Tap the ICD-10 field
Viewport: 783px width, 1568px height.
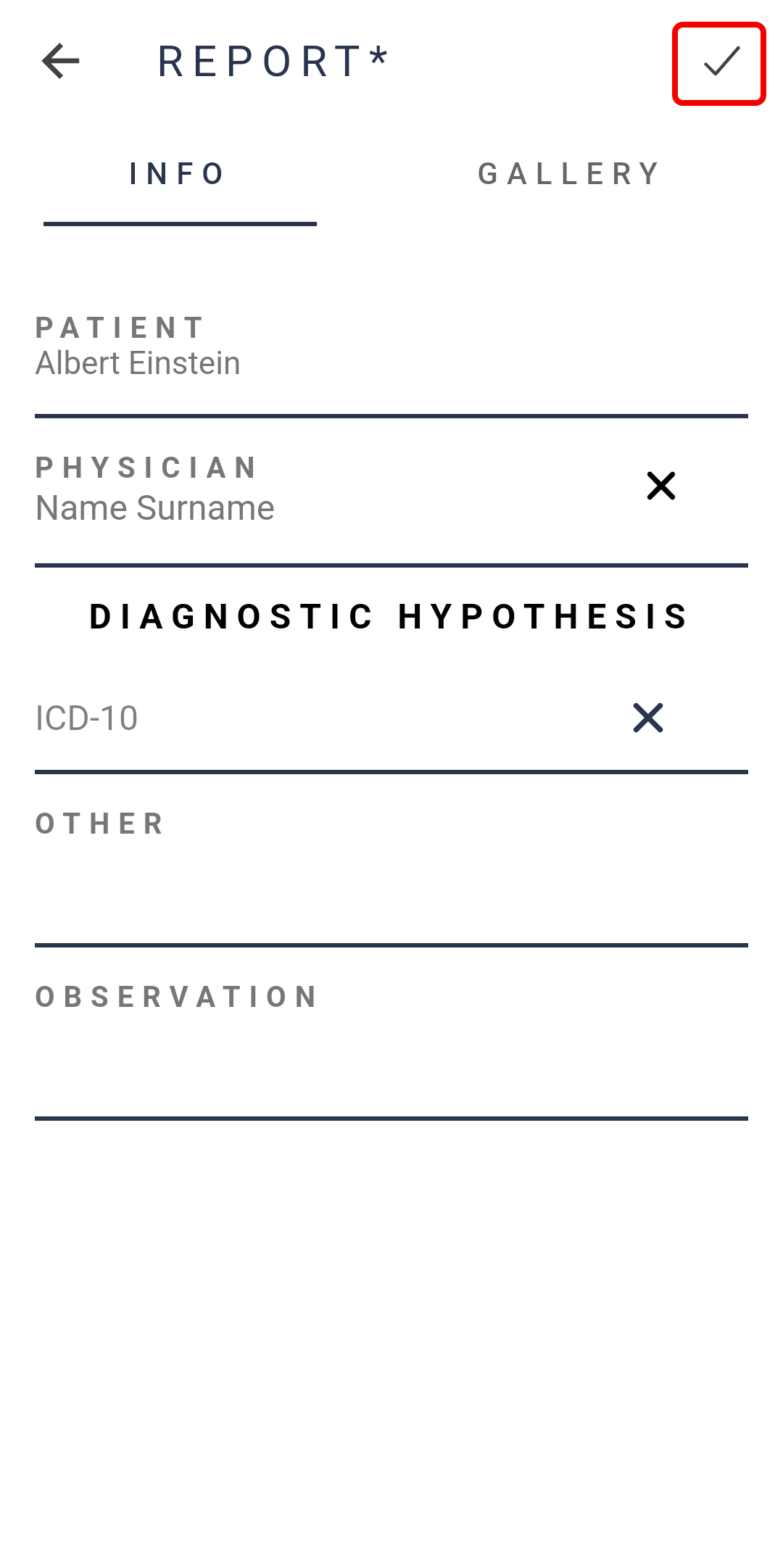[x=319, y=718]
